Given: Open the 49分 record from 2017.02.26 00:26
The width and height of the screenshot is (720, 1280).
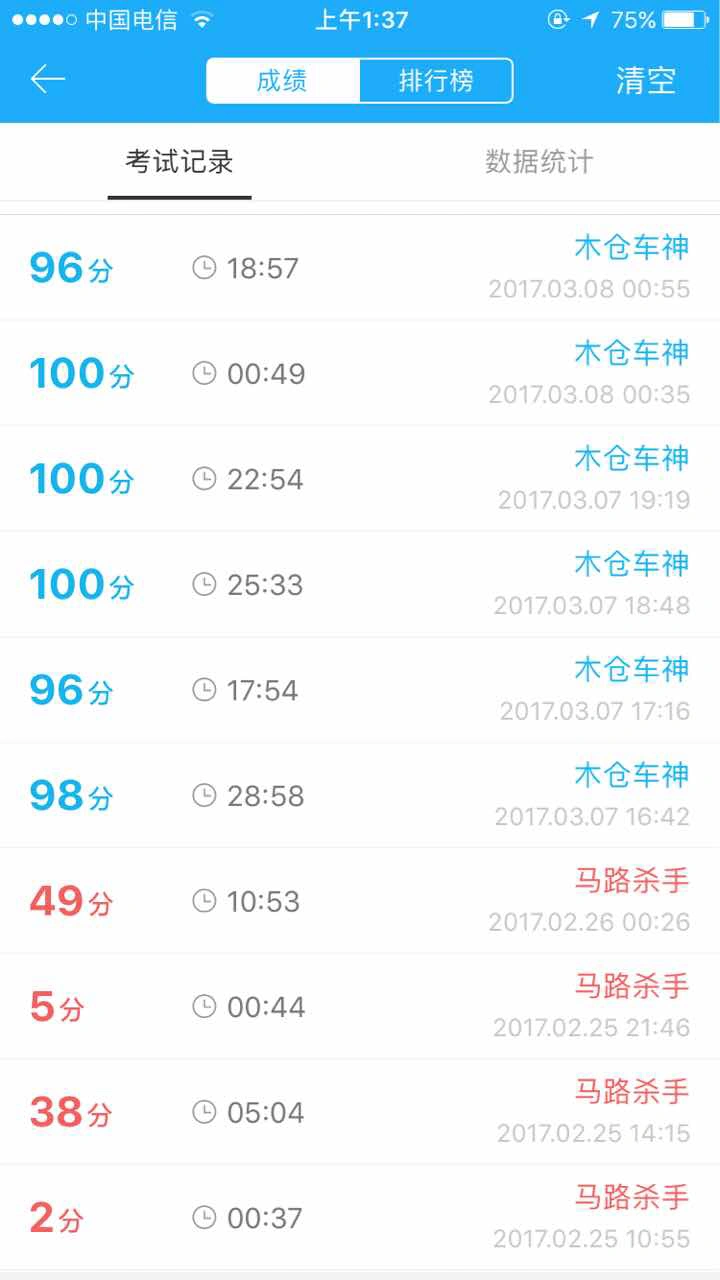Looking at the screenshot, I should (360, 901).
